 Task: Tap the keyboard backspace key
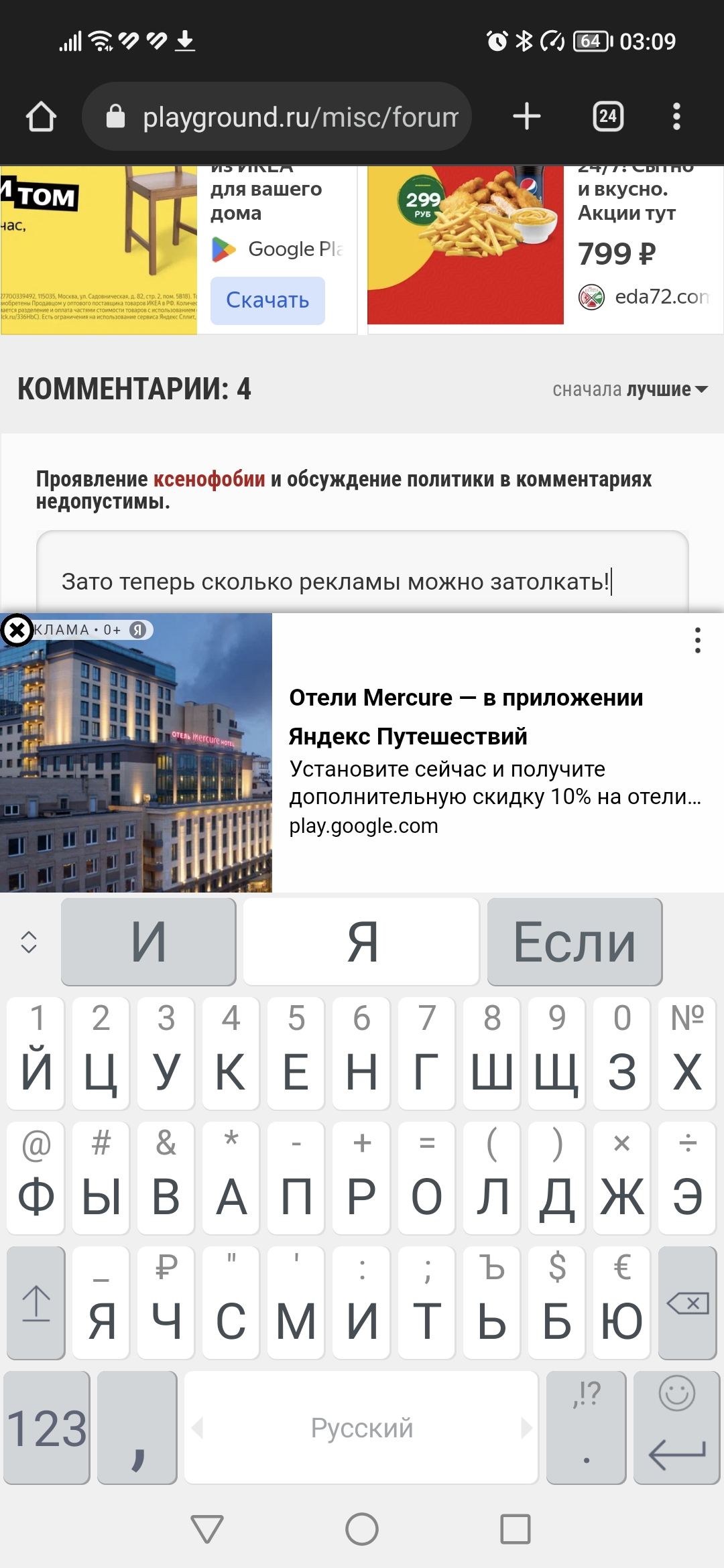tap(688, 1303)
